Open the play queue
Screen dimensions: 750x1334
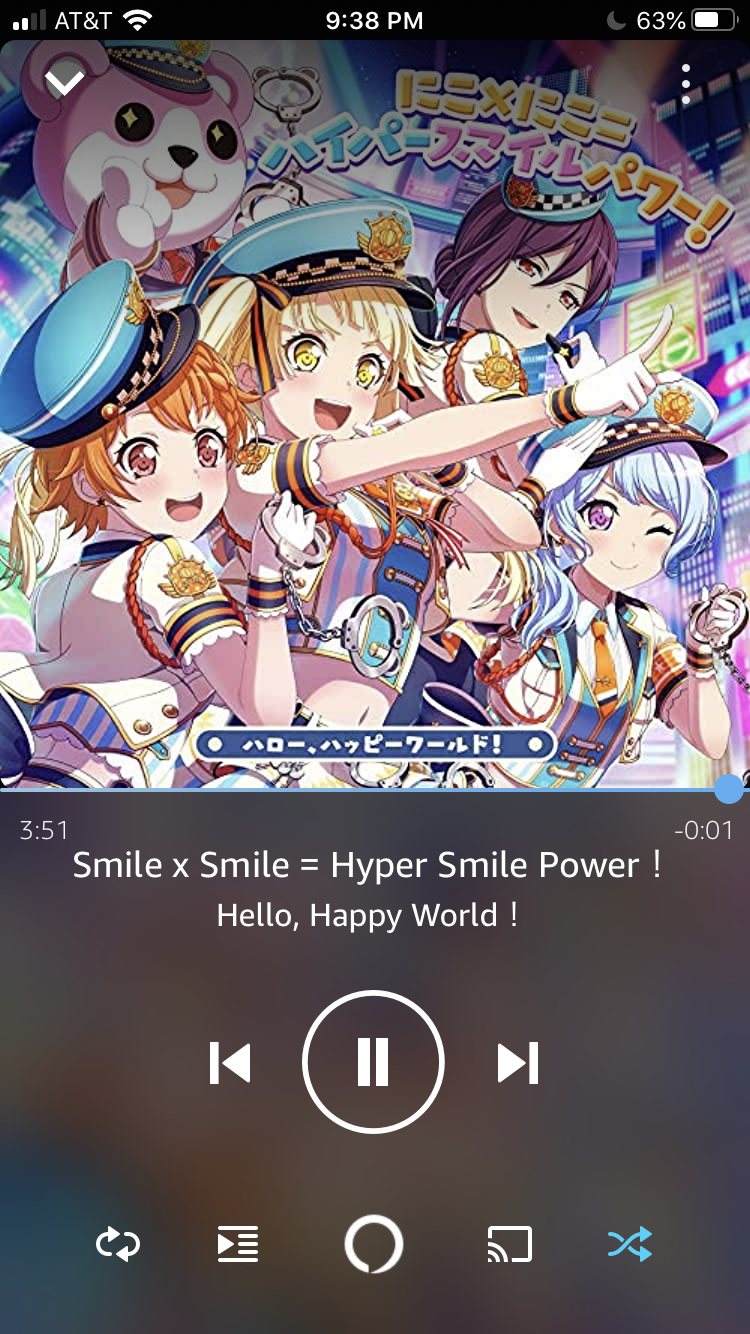coord(238,1244)
